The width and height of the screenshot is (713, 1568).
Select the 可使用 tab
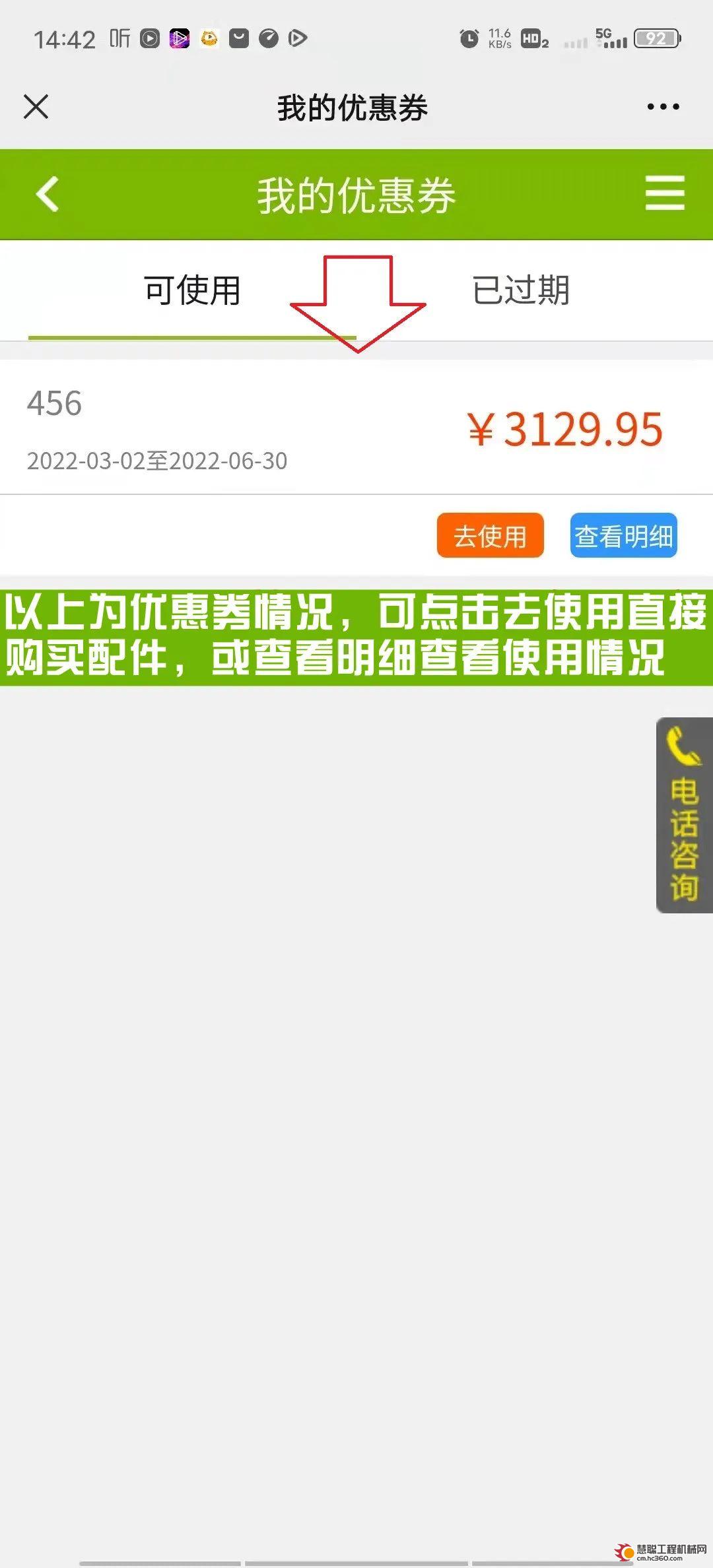coord(192,290)
